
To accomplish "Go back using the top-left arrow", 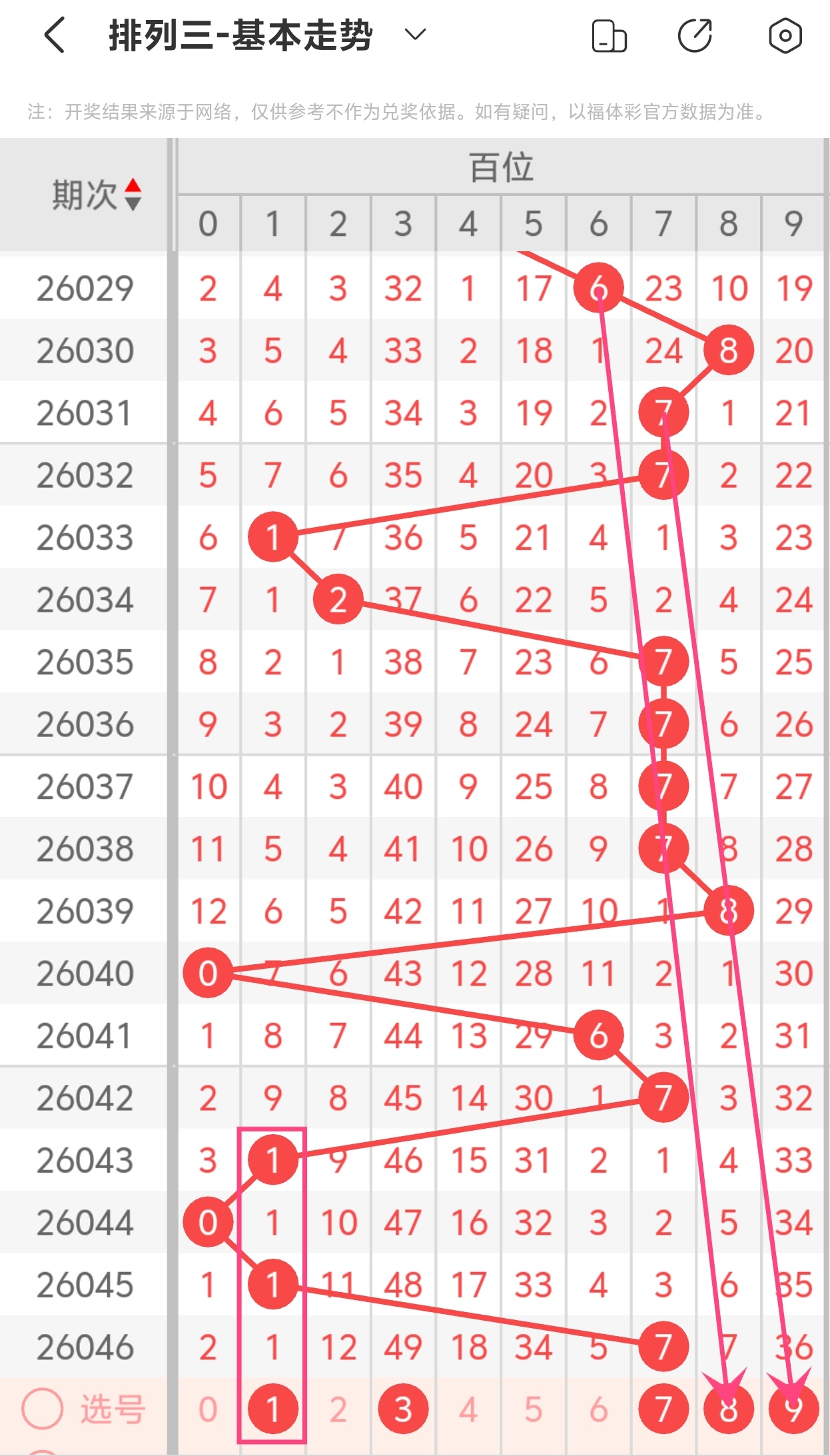I will pyautogui.click(x=55, y=35).
